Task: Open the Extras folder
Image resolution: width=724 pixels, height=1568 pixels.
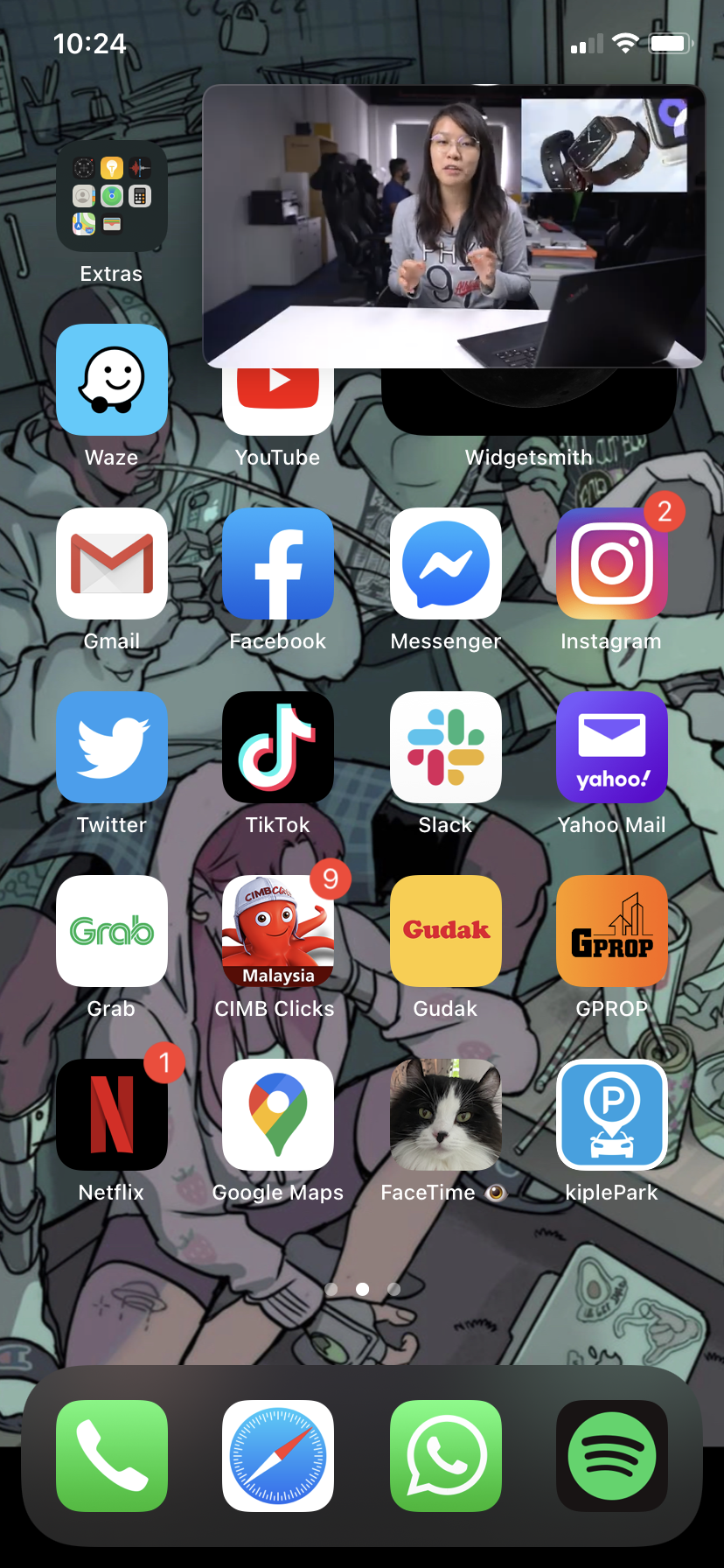Action: click(x=111, y=196)
